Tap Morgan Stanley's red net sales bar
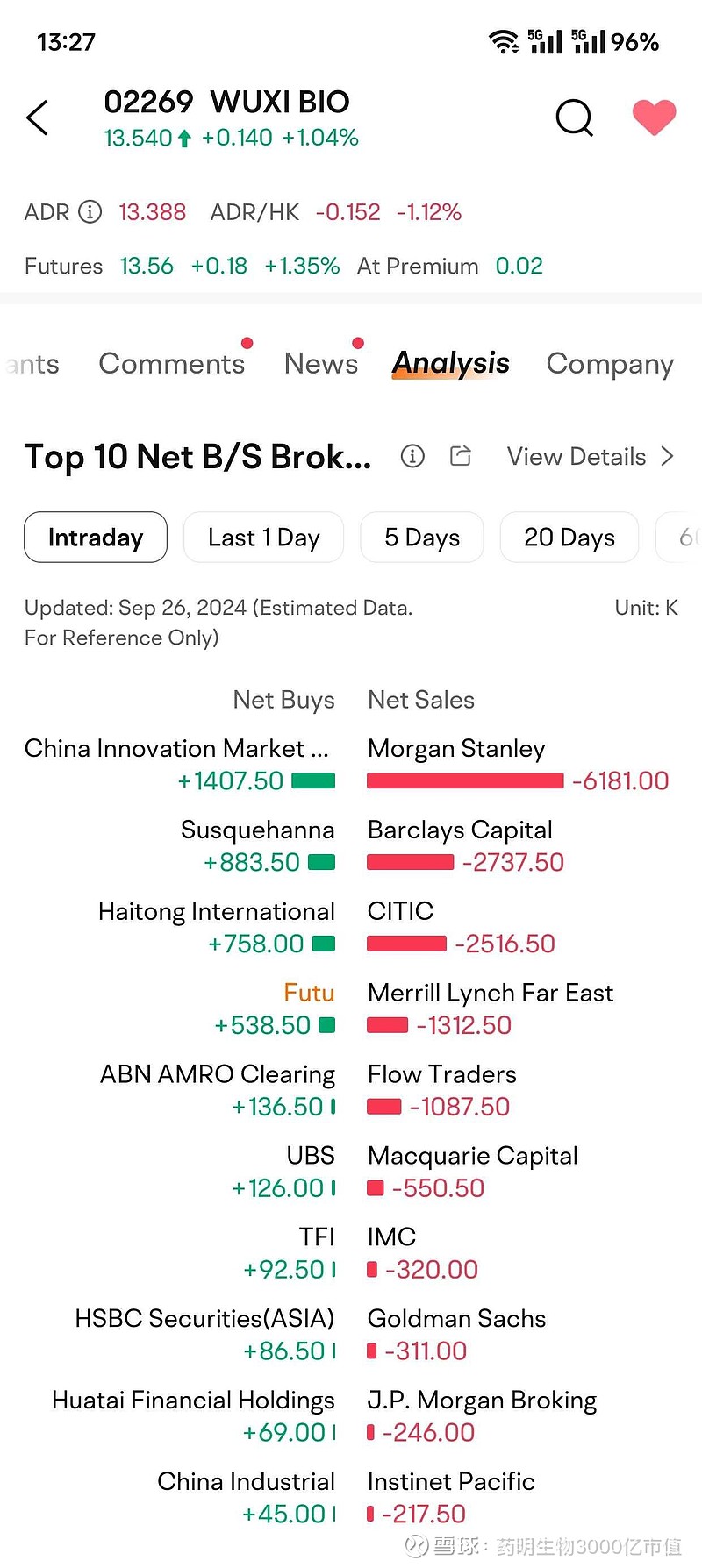The height and width of the screenshot is (1568, 702). pos(463,780)
